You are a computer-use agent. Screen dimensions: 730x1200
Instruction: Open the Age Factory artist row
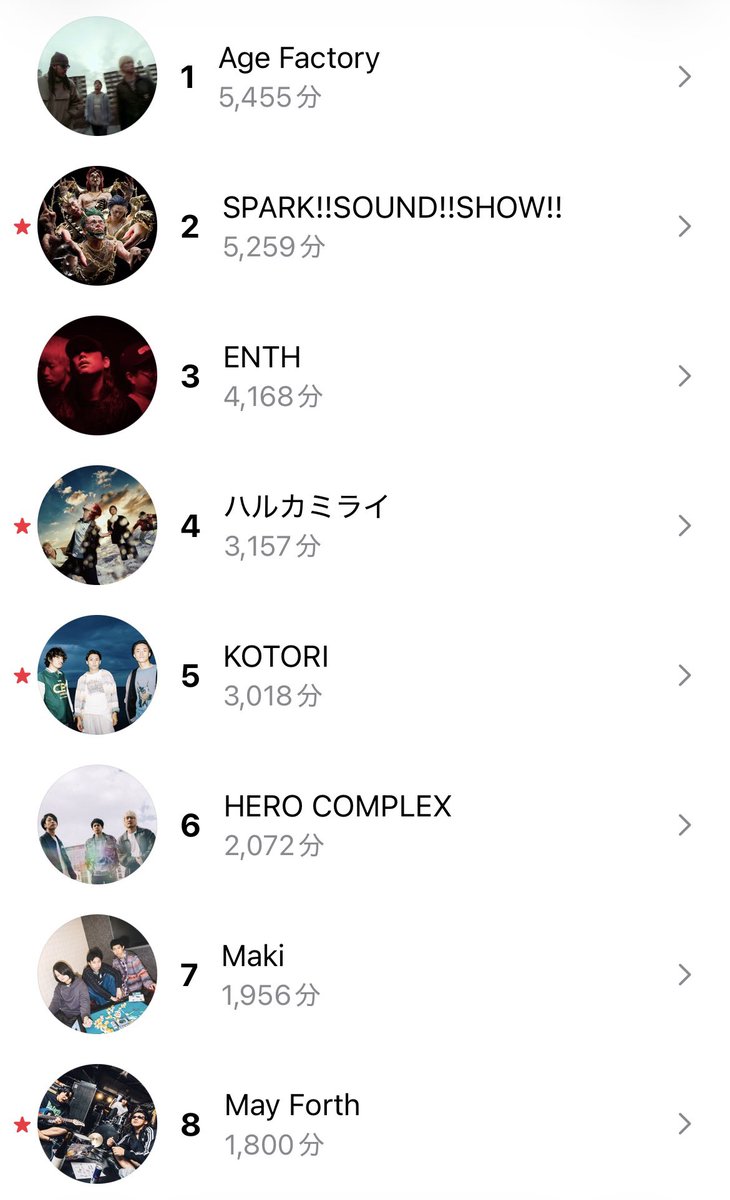pyautogui.click(x=365, y=76)
